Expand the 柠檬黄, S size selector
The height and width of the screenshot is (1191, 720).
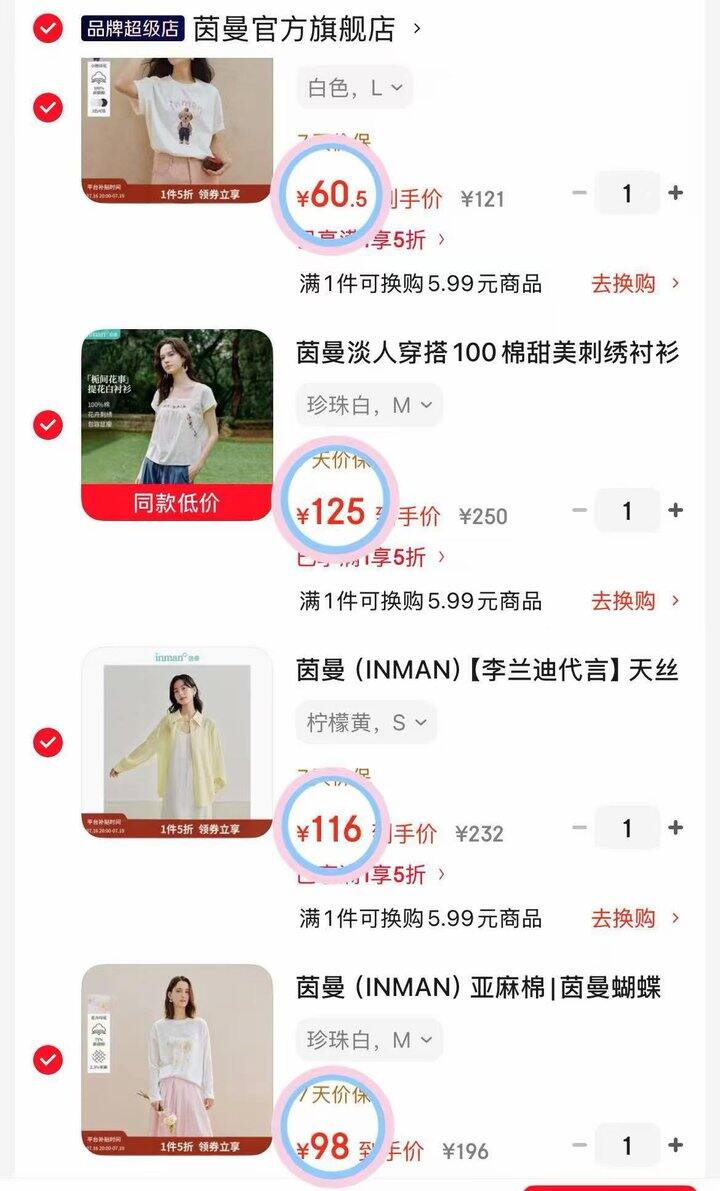coord(367,722)
